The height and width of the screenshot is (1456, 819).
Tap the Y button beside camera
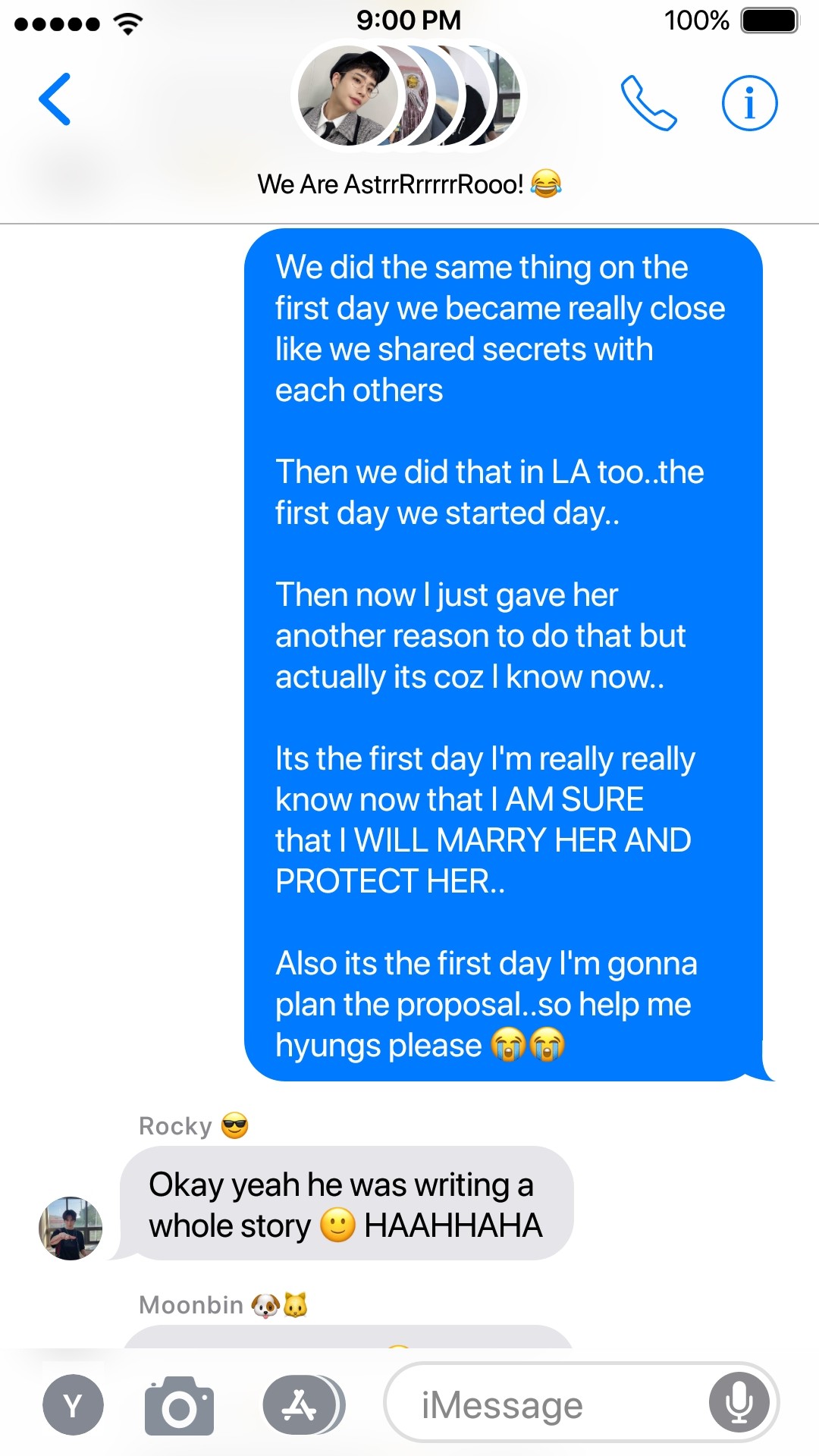coord(73,1405)
